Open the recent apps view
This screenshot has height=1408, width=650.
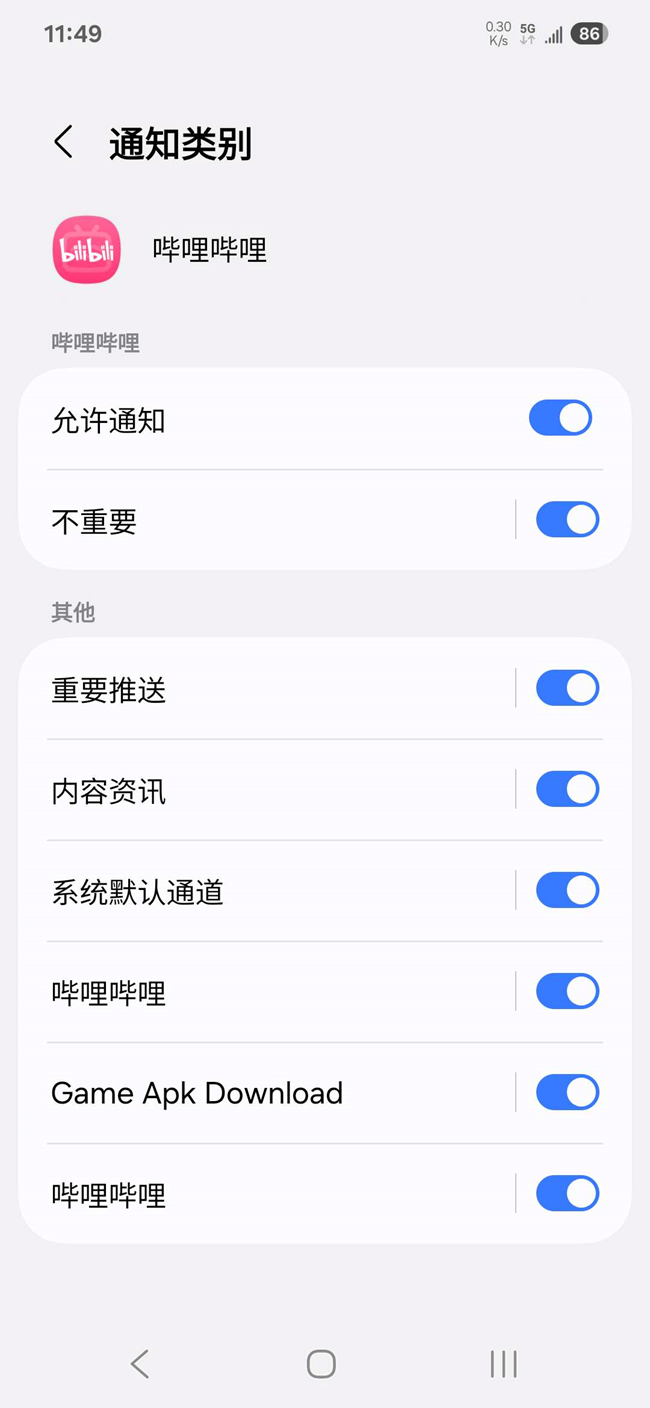click(503, 1364)
